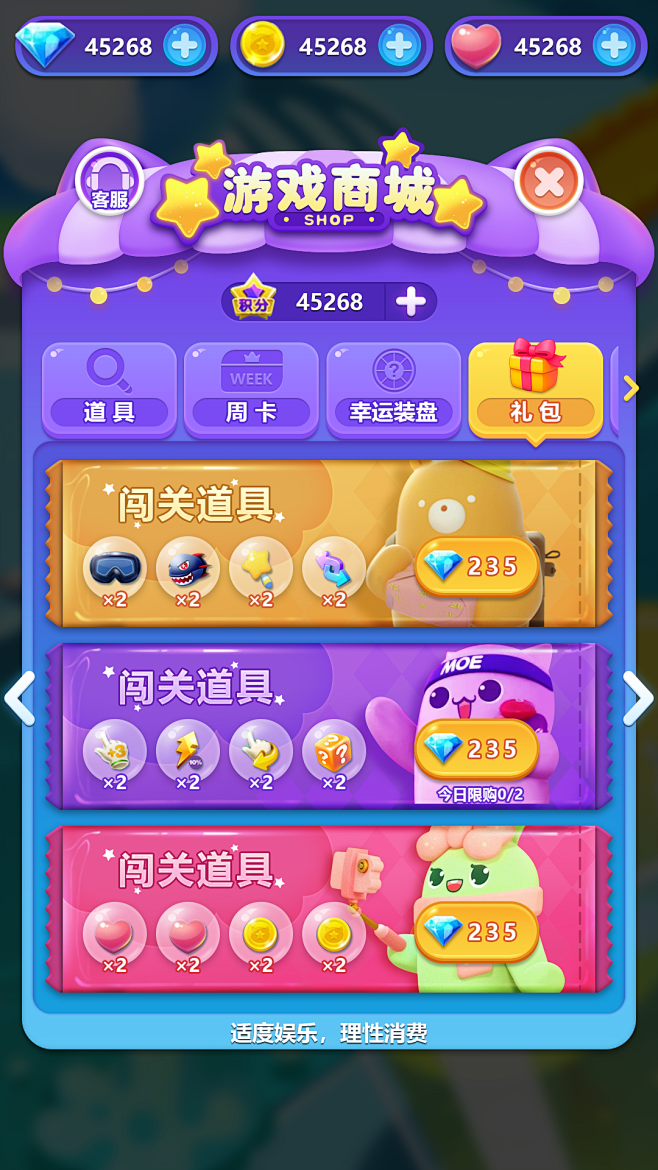Add more hearts with the plus button
Screen dimensions: 658x1170
click(x=614, y=46)
